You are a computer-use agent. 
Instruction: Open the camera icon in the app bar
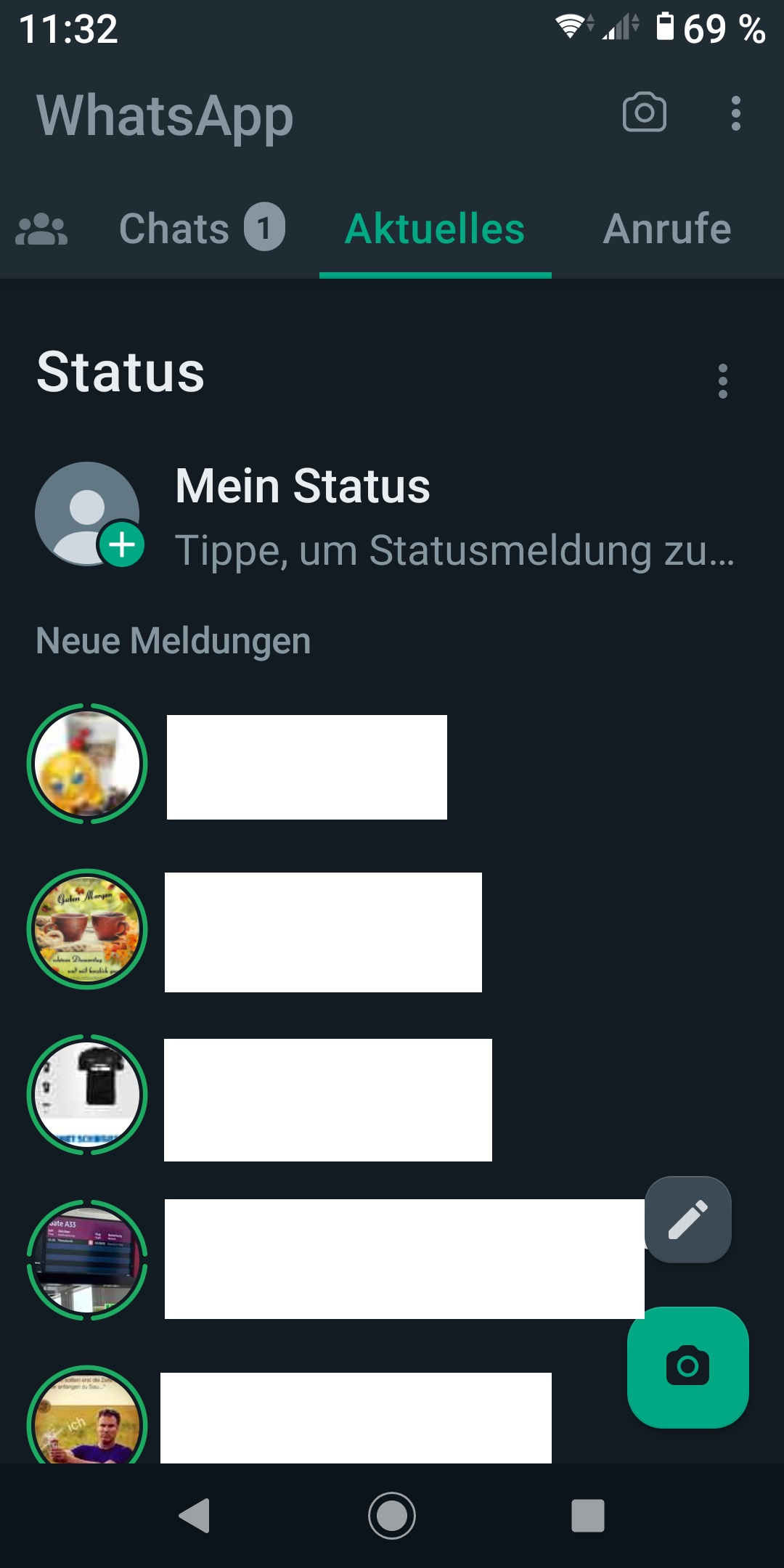[x=644, y=113]
